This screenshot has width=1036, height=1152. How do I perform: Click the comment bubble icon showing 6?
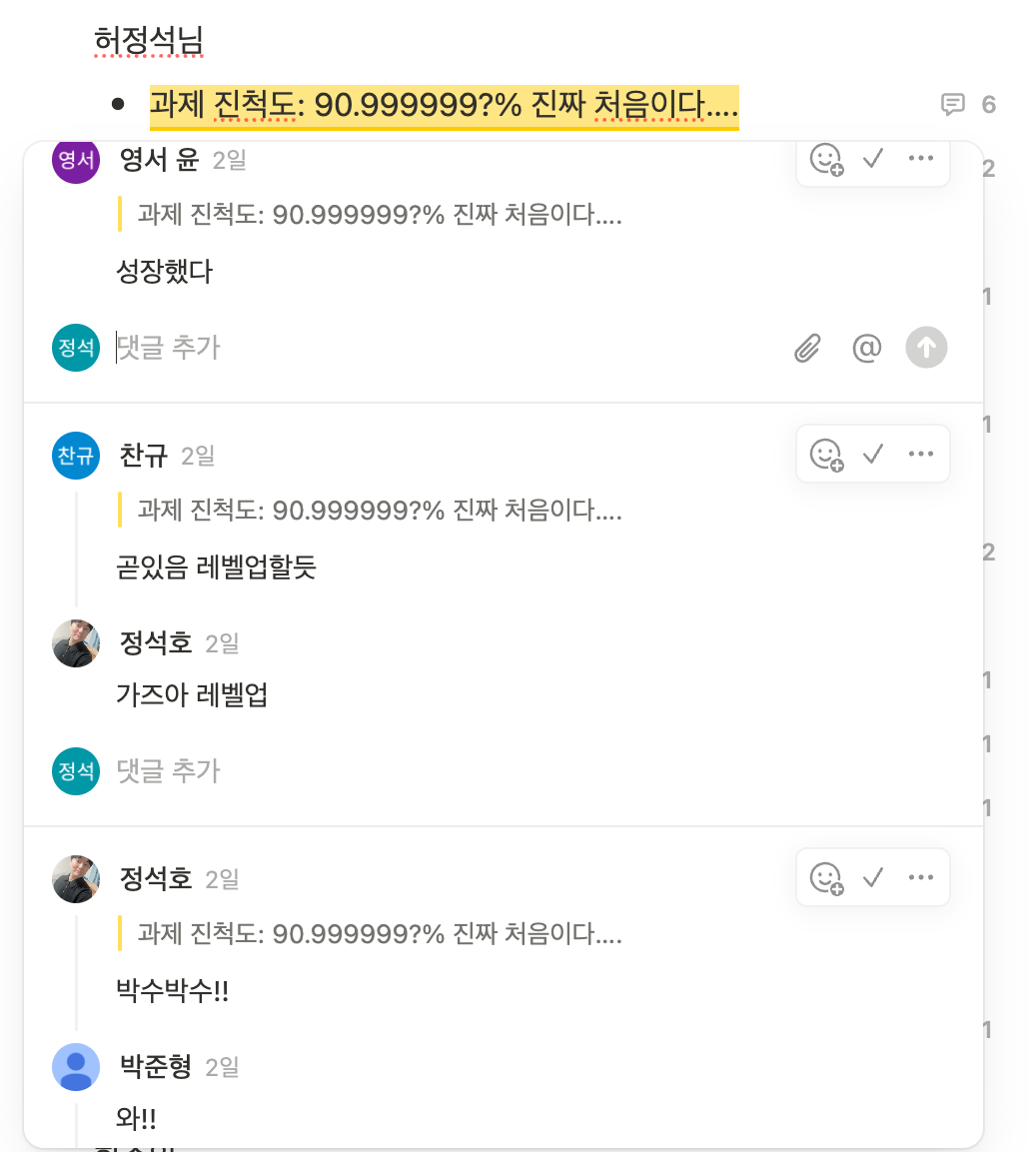click(954, 103)
